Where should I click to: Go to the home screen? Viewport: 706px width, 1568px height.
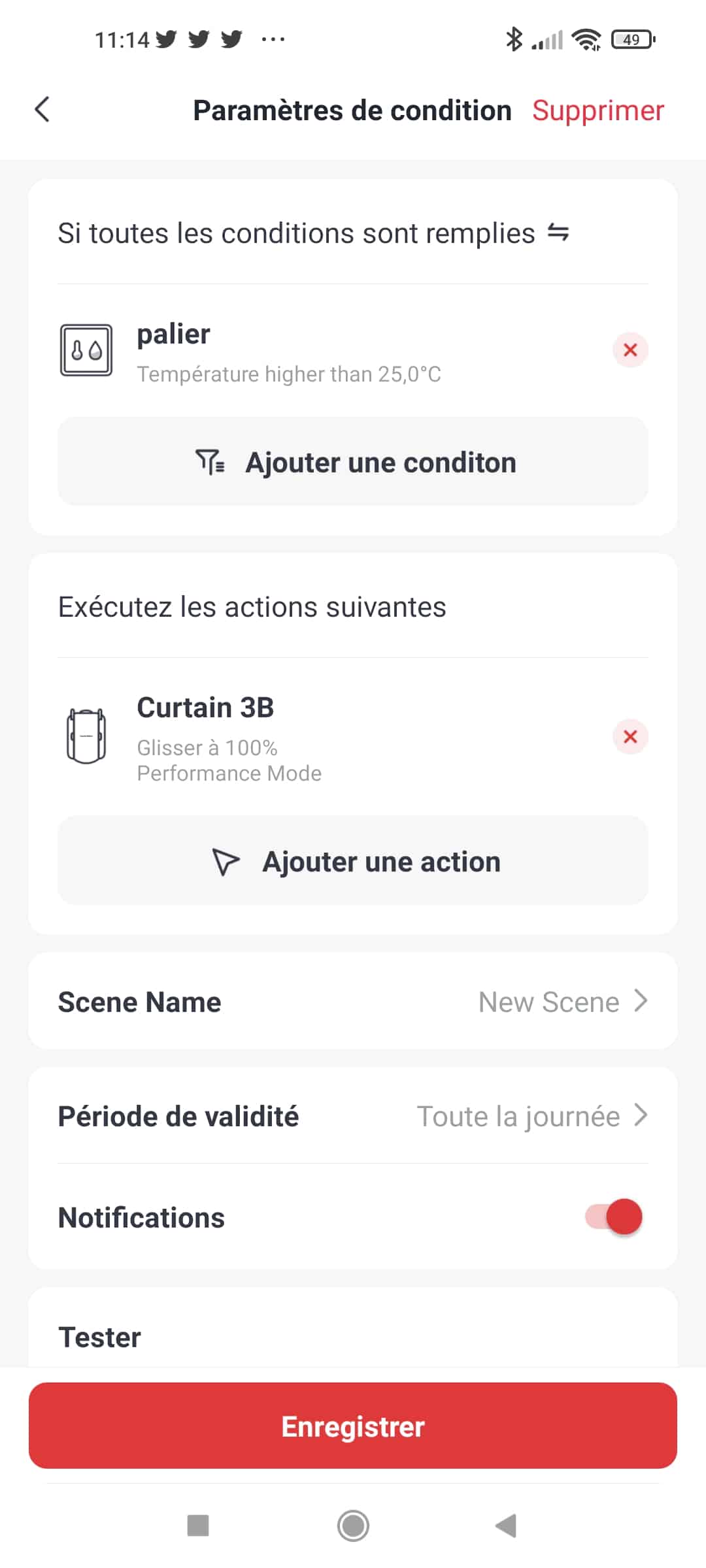pos(353,1526)
